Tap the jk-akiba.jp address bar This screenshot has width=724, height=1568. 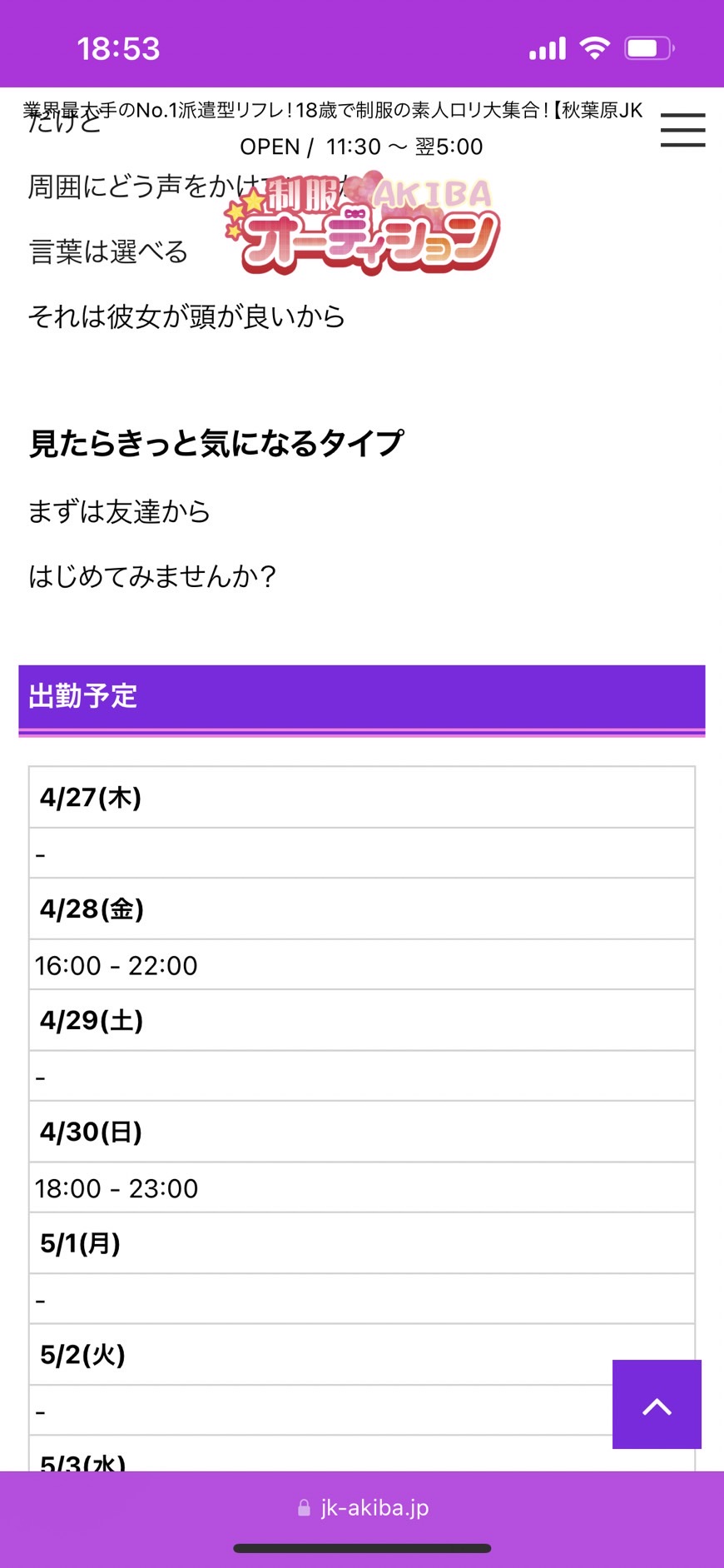click(x=363, y=1508)
